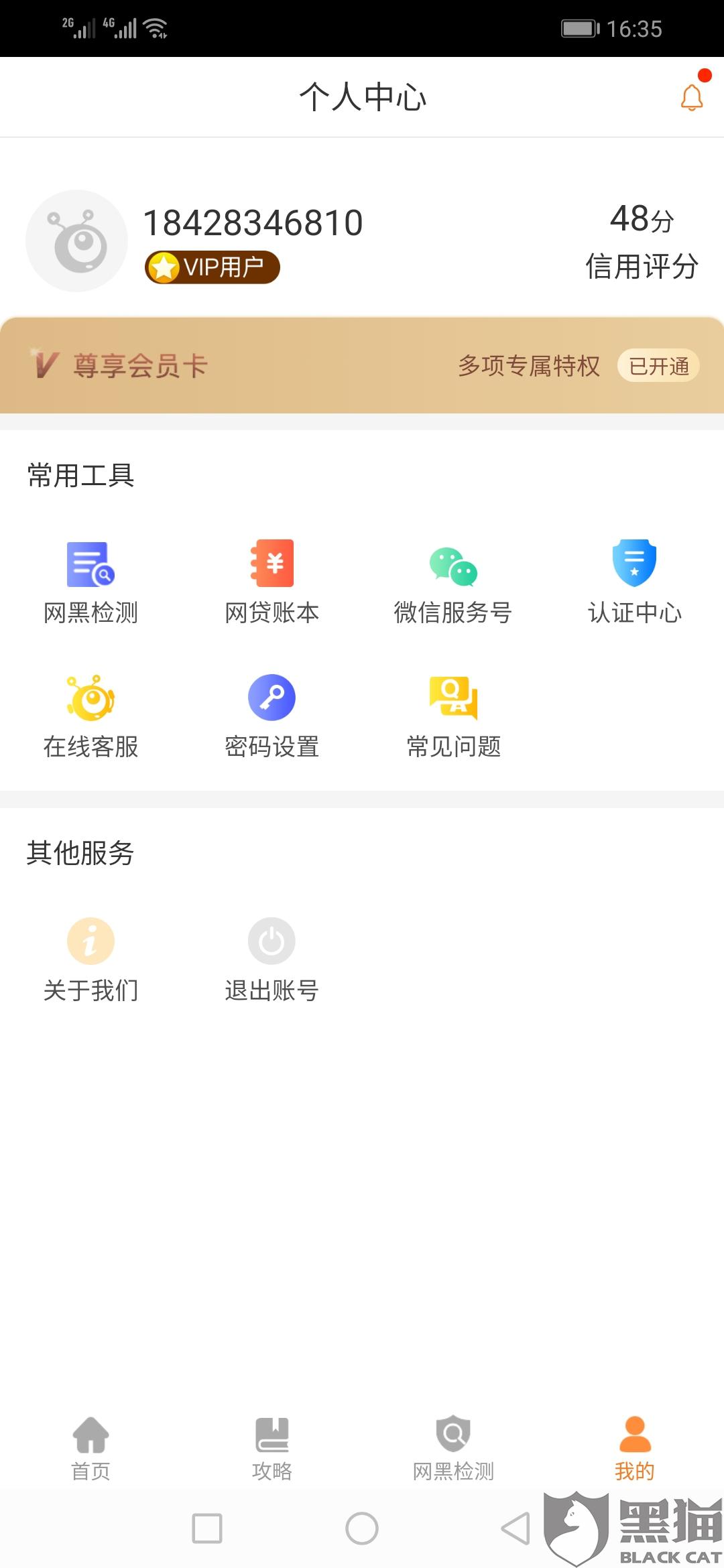The image size is (724, 1568).
Task: Switch to the 攻略 tab
Action: click(271, 1449)
